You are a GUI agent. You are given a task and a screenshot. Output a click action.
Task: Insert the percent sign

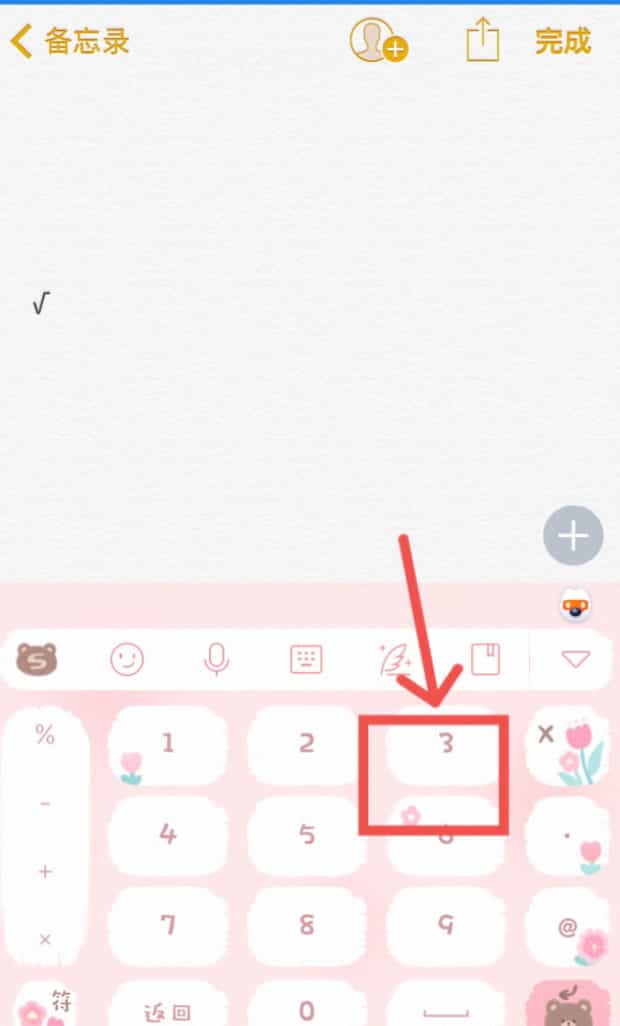[x=45, y=736]
